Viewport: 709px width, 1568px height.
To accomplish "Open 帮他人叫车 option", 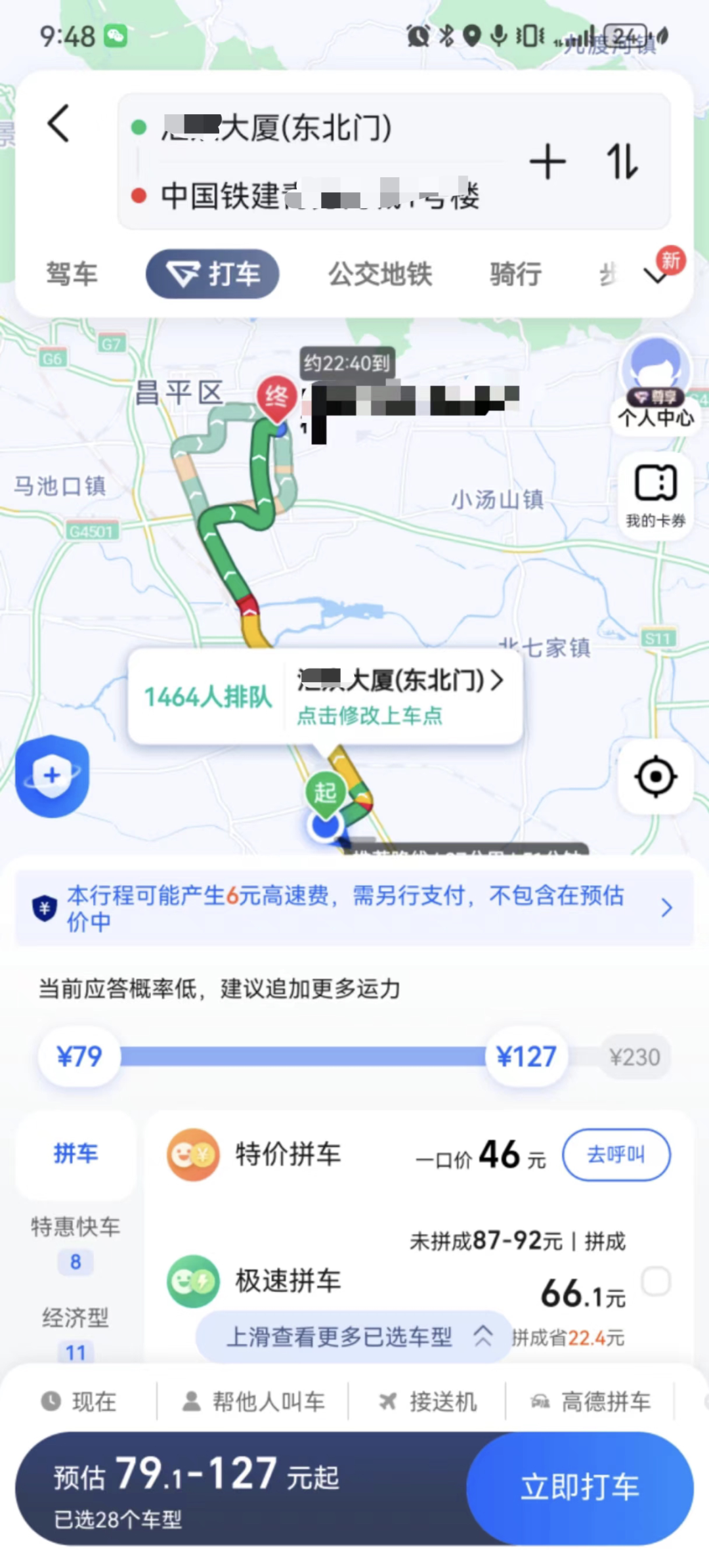I will point(254,1402).
